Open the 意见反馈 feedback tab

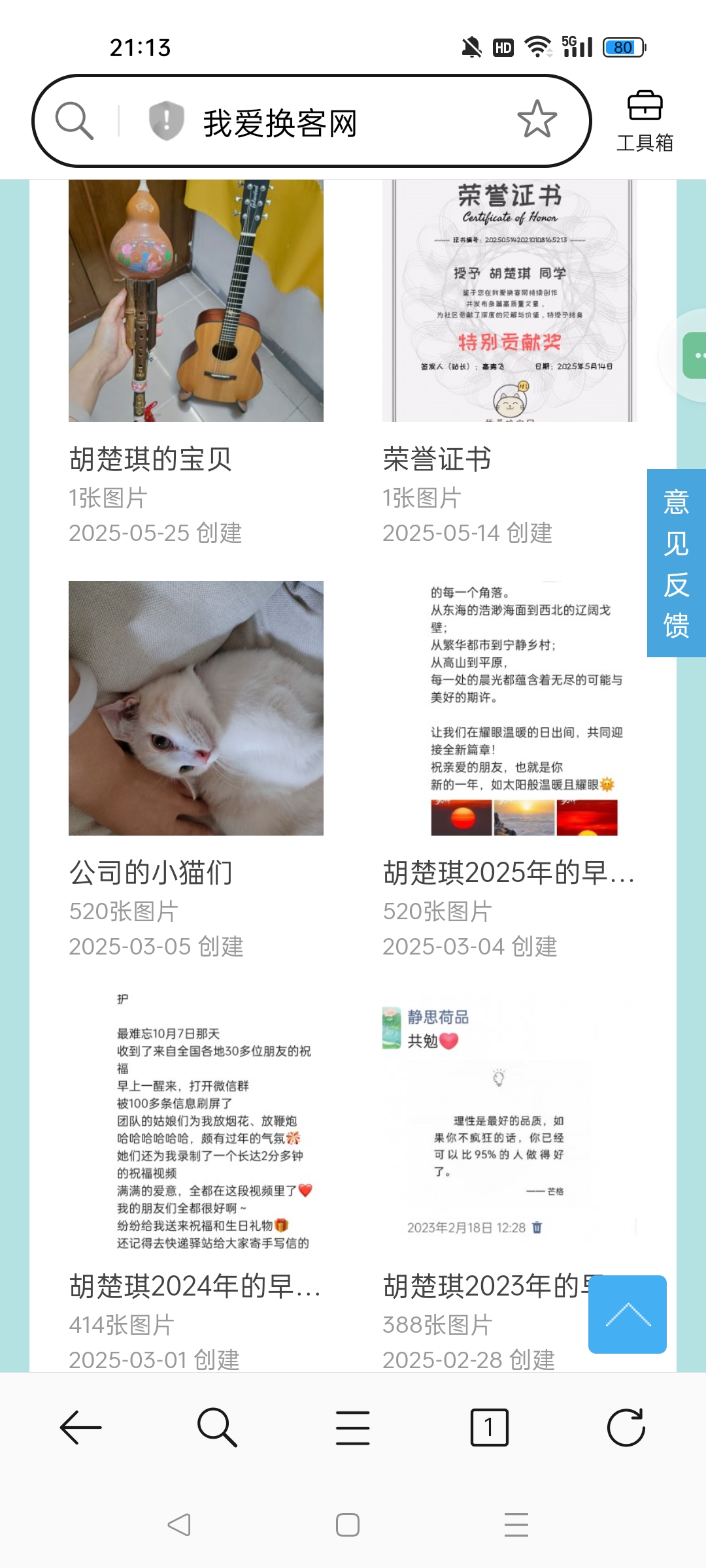pos(676,563)
